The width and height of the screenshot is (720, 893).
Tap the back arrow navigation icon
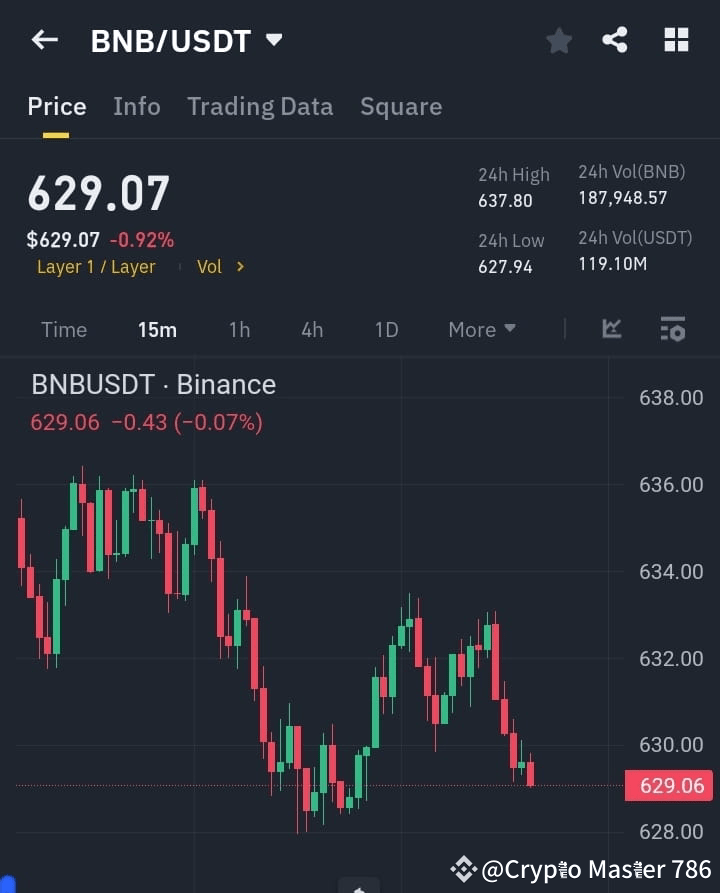(x=43, y=40)
